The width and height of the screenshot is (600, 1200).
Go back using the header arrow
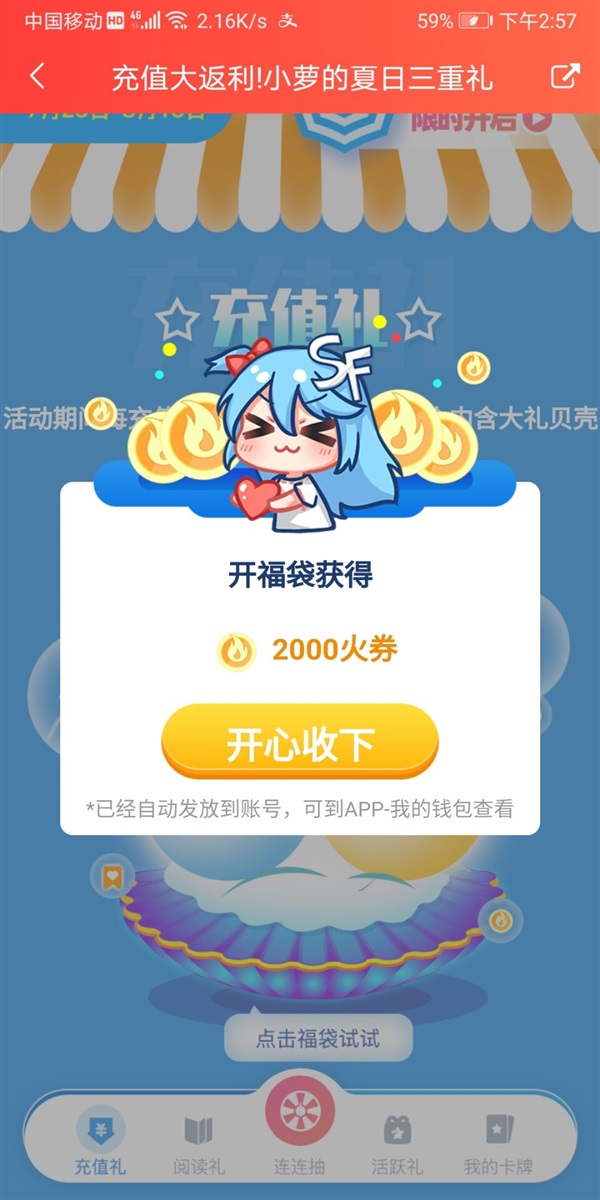coord(37,77)
